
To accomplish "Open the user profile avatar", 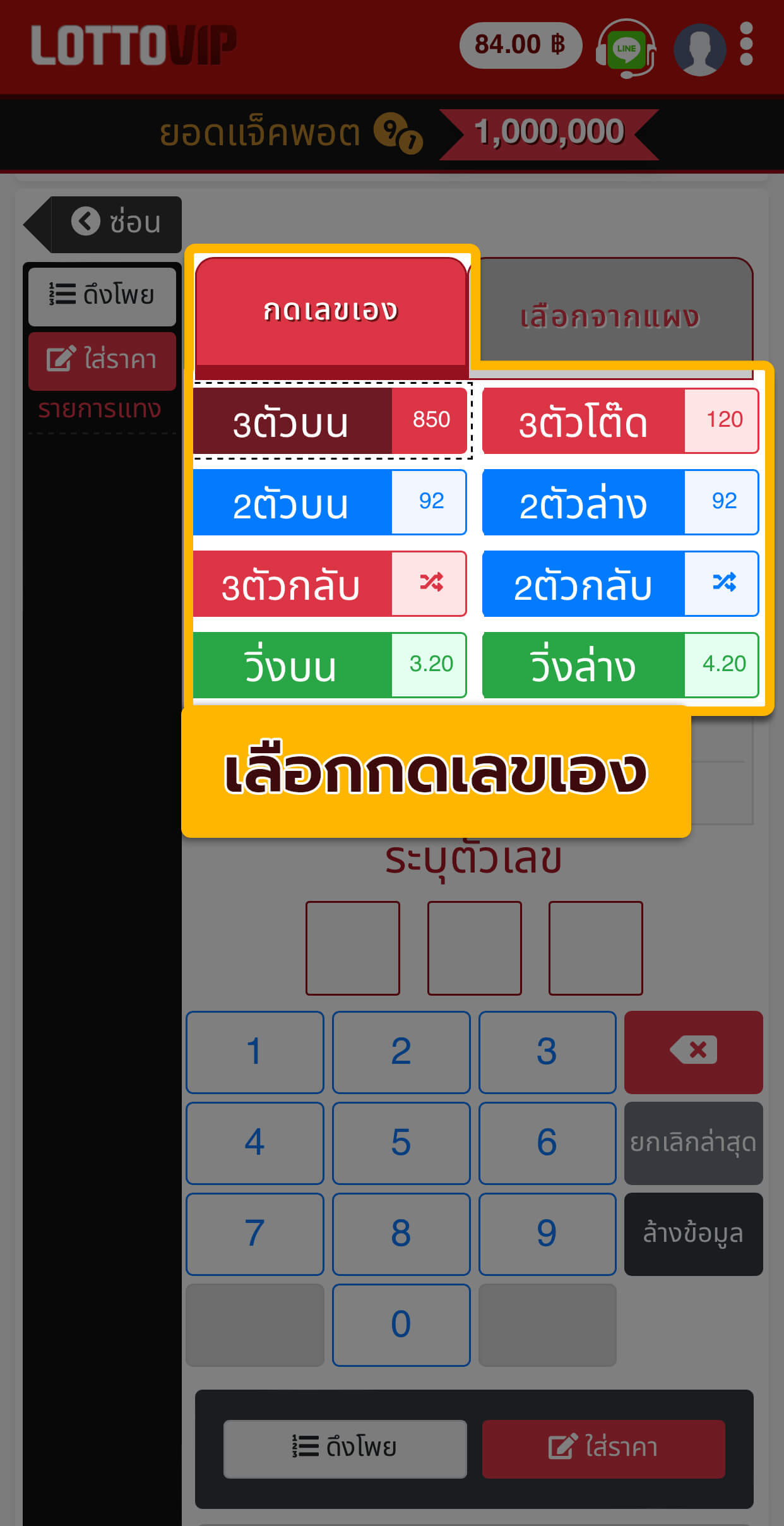I will point(699,49).
